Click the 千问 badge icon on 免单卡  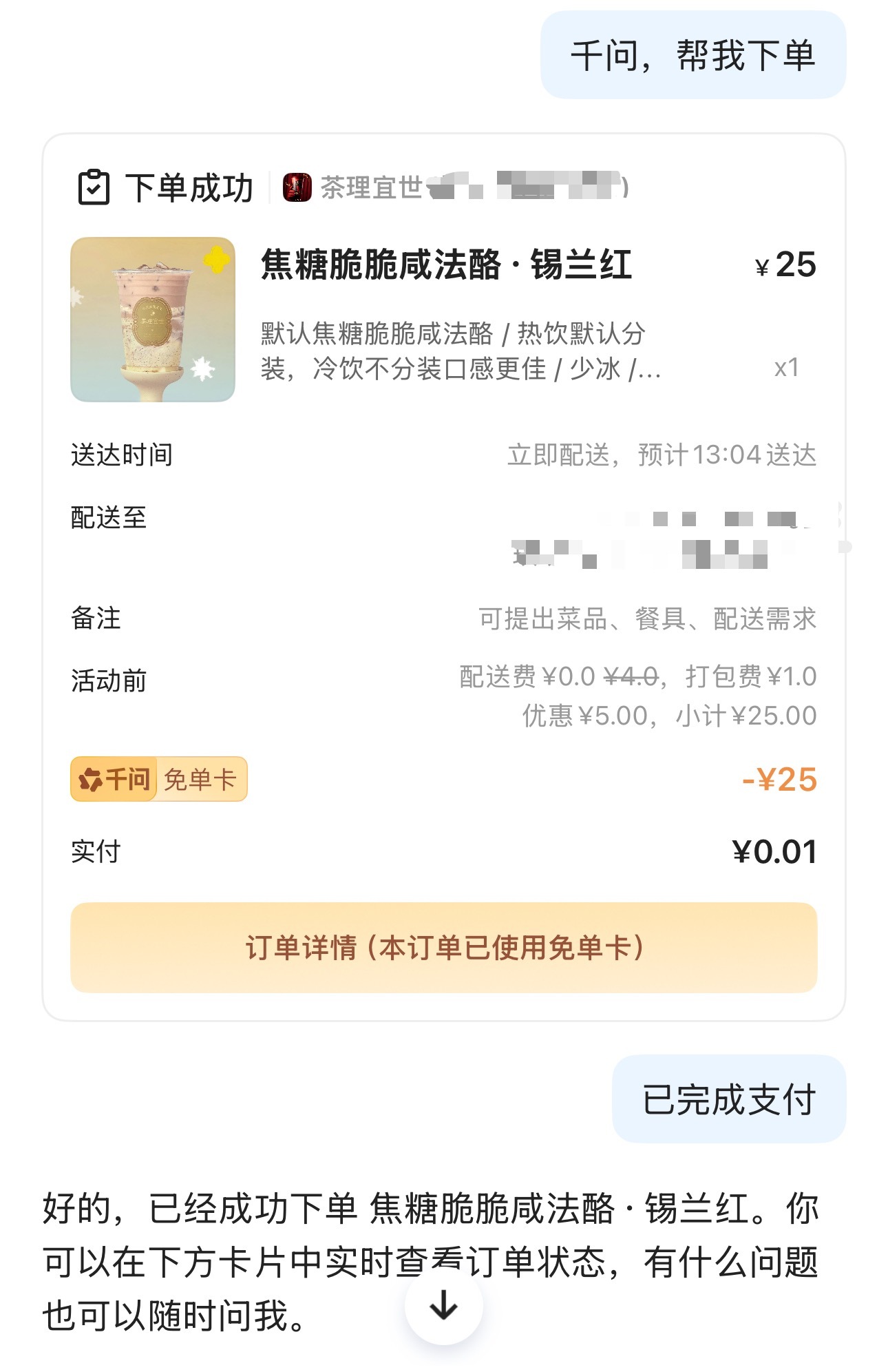point(89,779)
